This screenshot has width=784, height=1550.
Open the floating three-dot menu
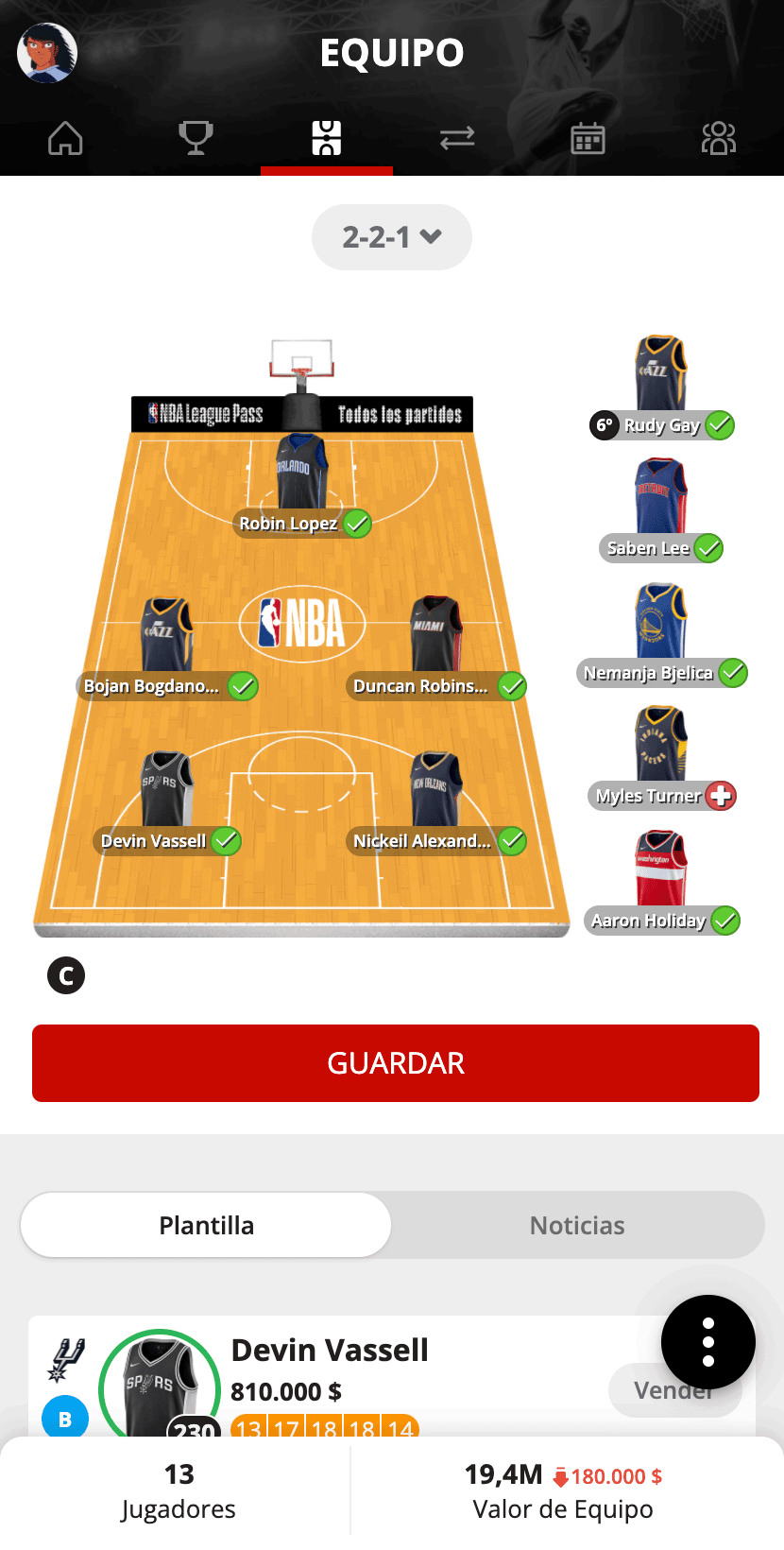[708, 1342]
